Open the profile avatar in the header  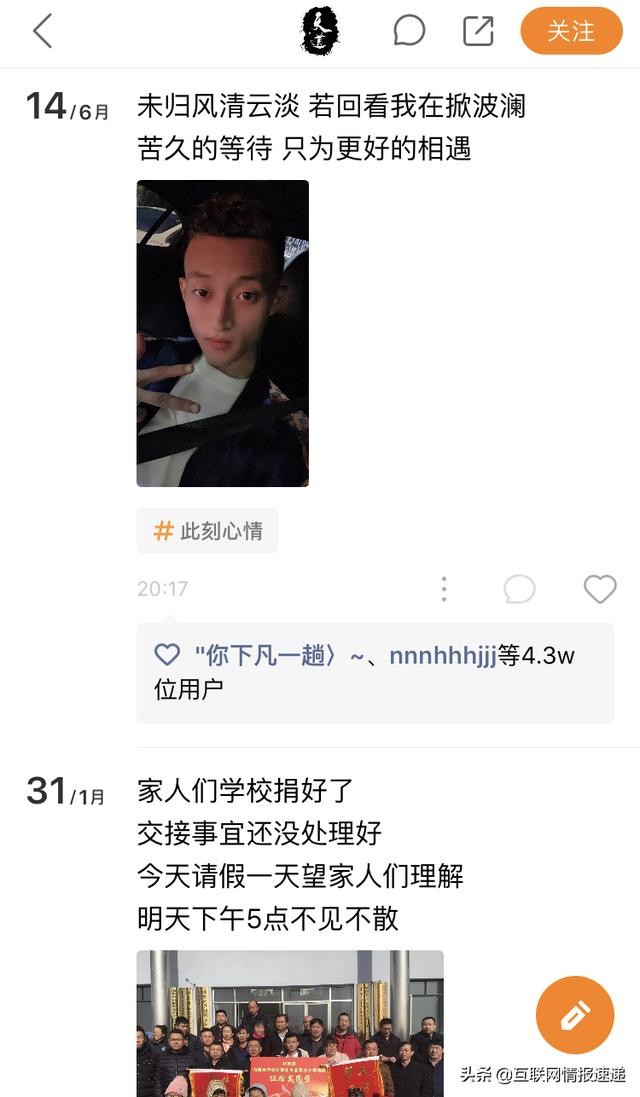click(x=320, y=31)
